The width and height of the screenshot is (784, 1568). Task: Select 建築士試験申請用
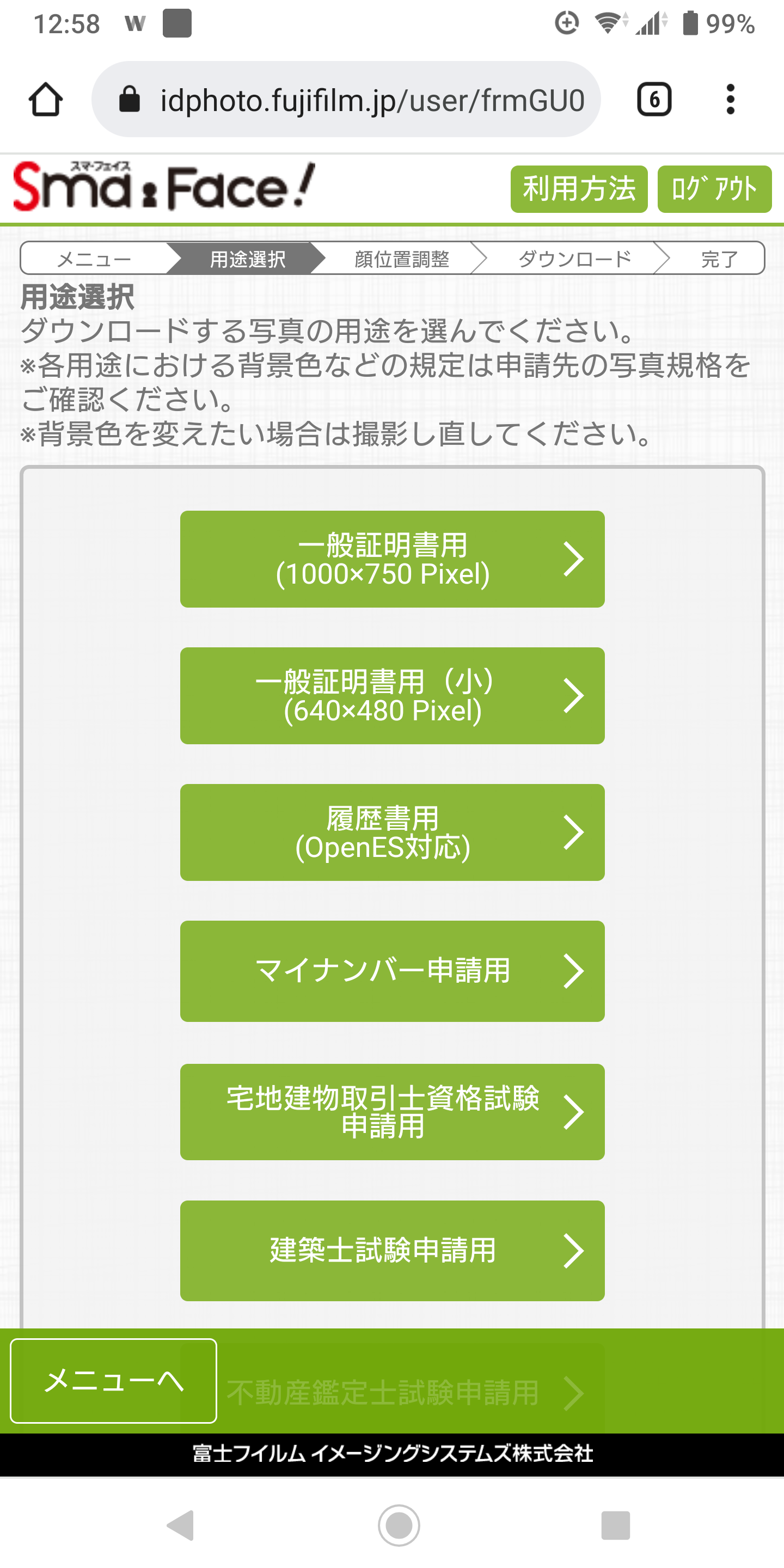point(392,1249)
